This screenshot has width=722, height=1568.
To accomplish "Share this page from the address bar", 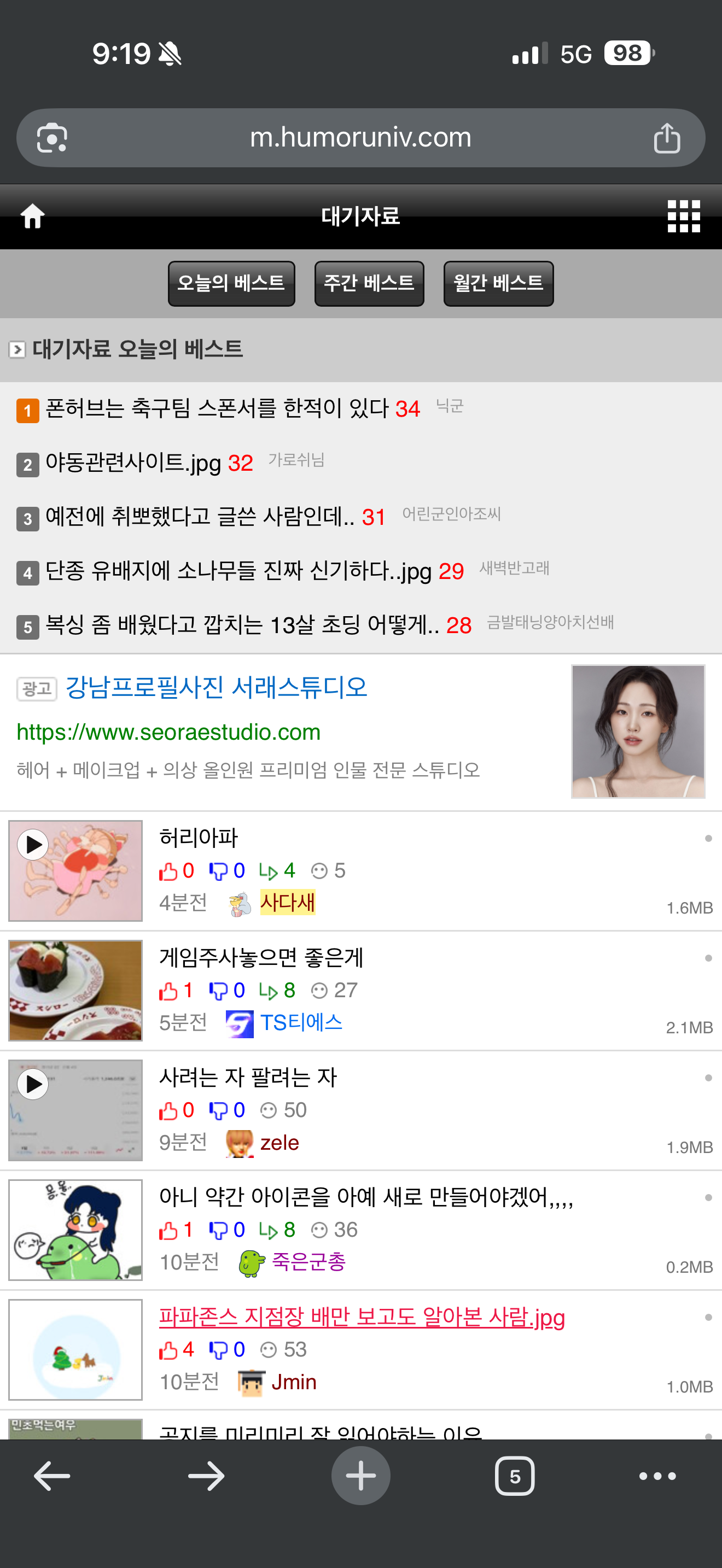I will click(x=667, y=138).
